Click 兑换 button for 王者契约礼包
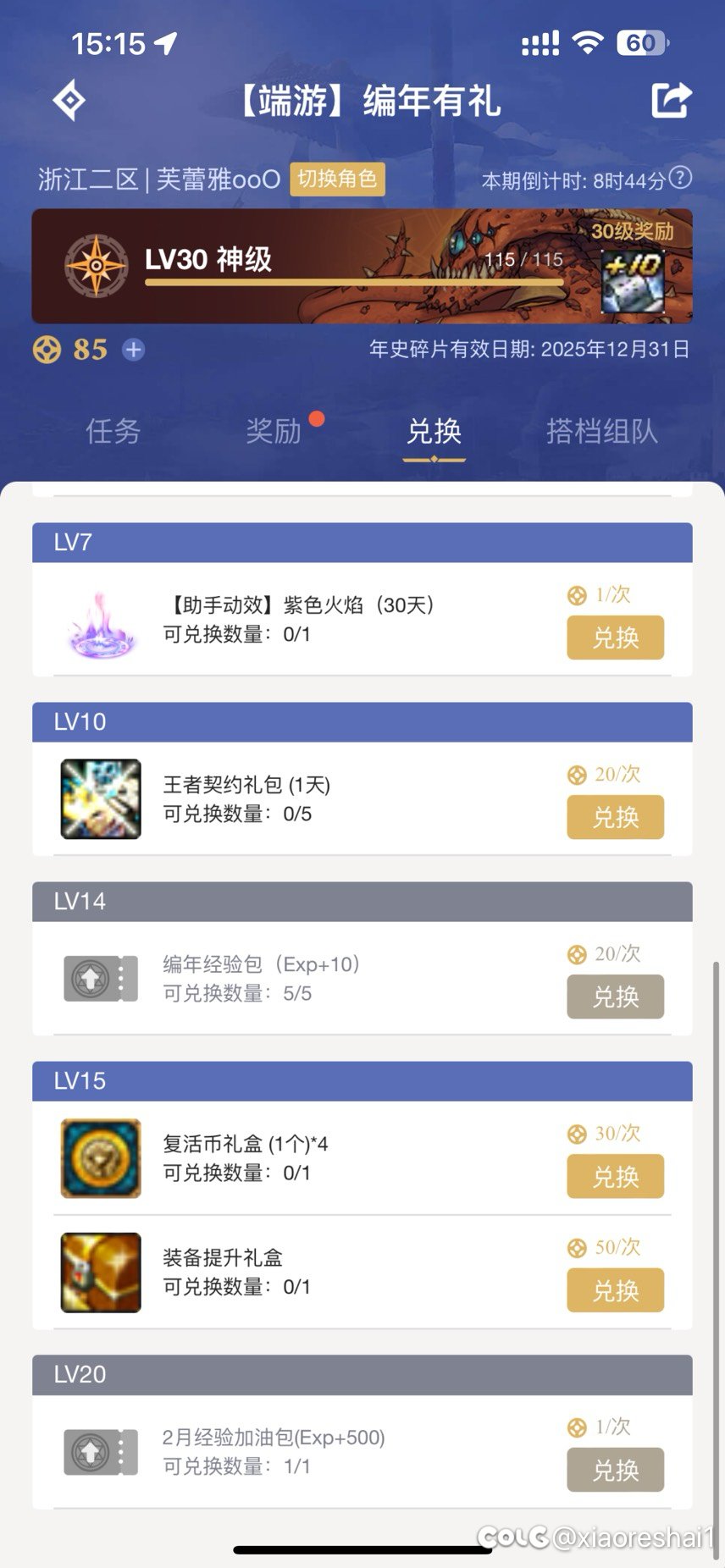725x1568 pixels. click(x=615, y=817)
